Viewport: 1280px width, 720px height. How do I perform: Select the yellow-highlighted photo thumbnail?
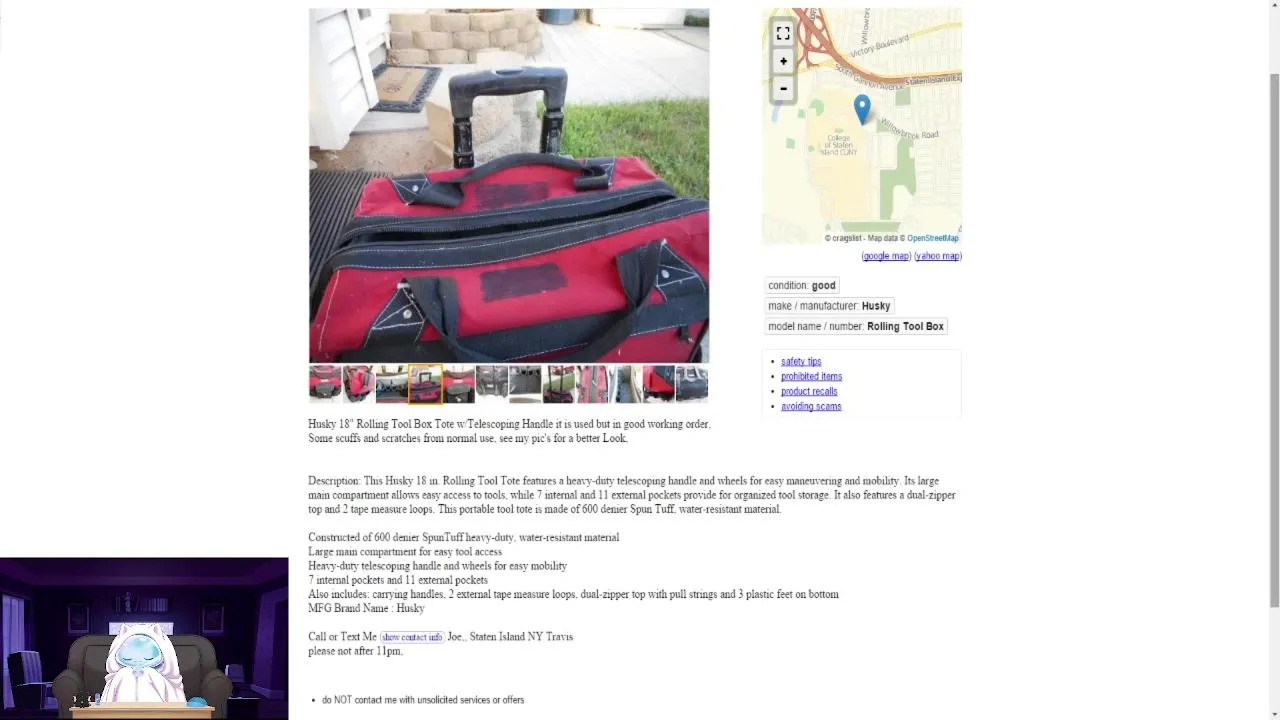point(425,384)
